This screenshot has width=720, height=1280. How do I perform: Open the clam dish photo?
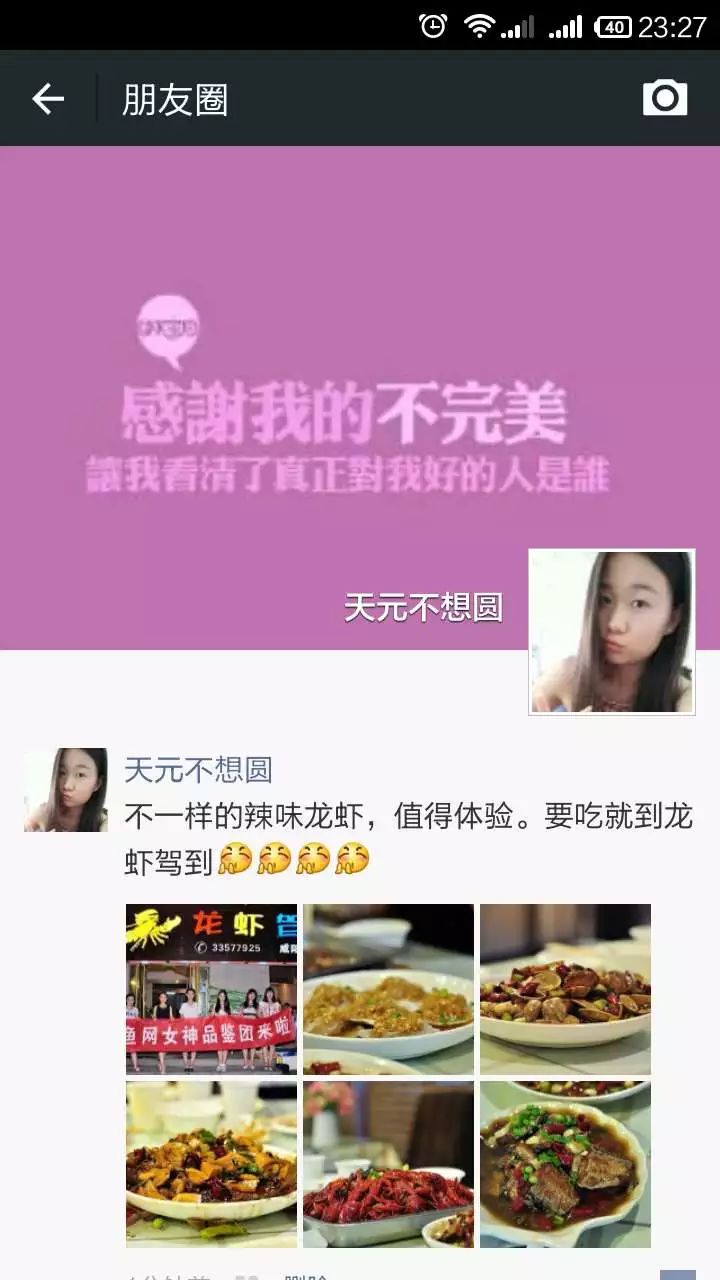click(x=565, y=989)
